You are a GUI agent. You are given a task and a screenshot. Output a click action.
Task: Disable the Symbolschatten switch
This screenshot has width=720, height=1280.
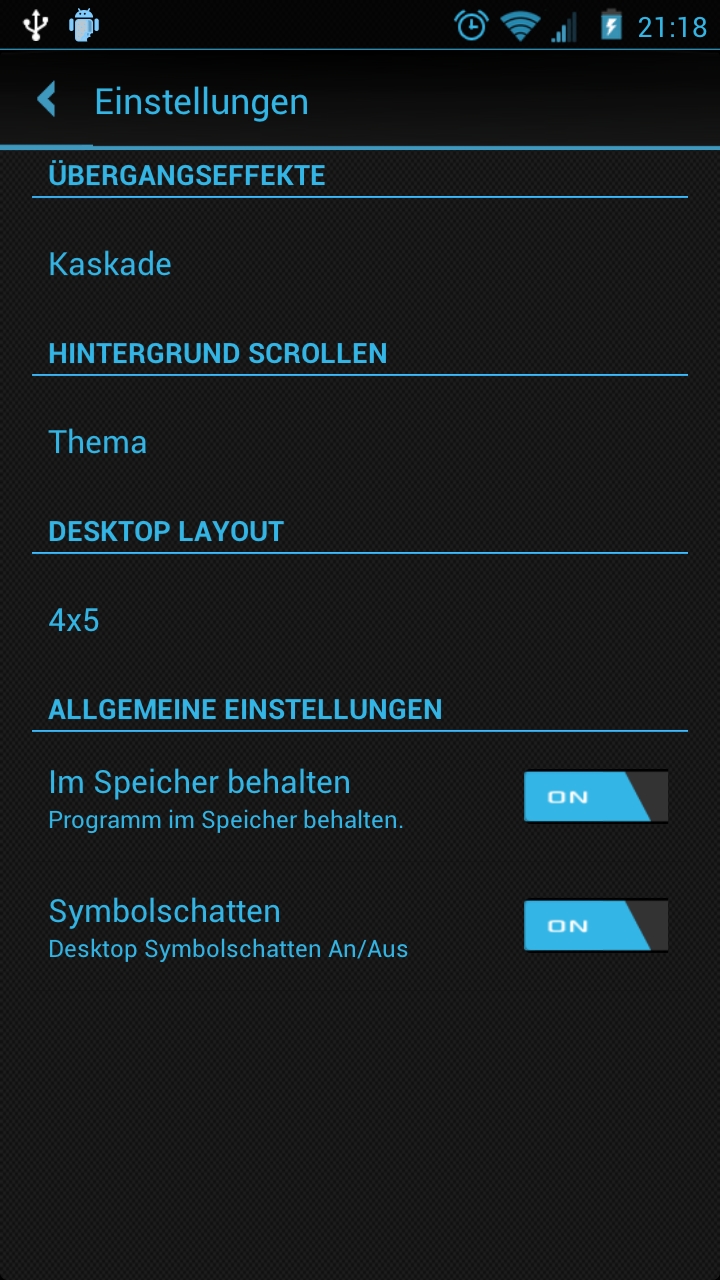(596, 926)
